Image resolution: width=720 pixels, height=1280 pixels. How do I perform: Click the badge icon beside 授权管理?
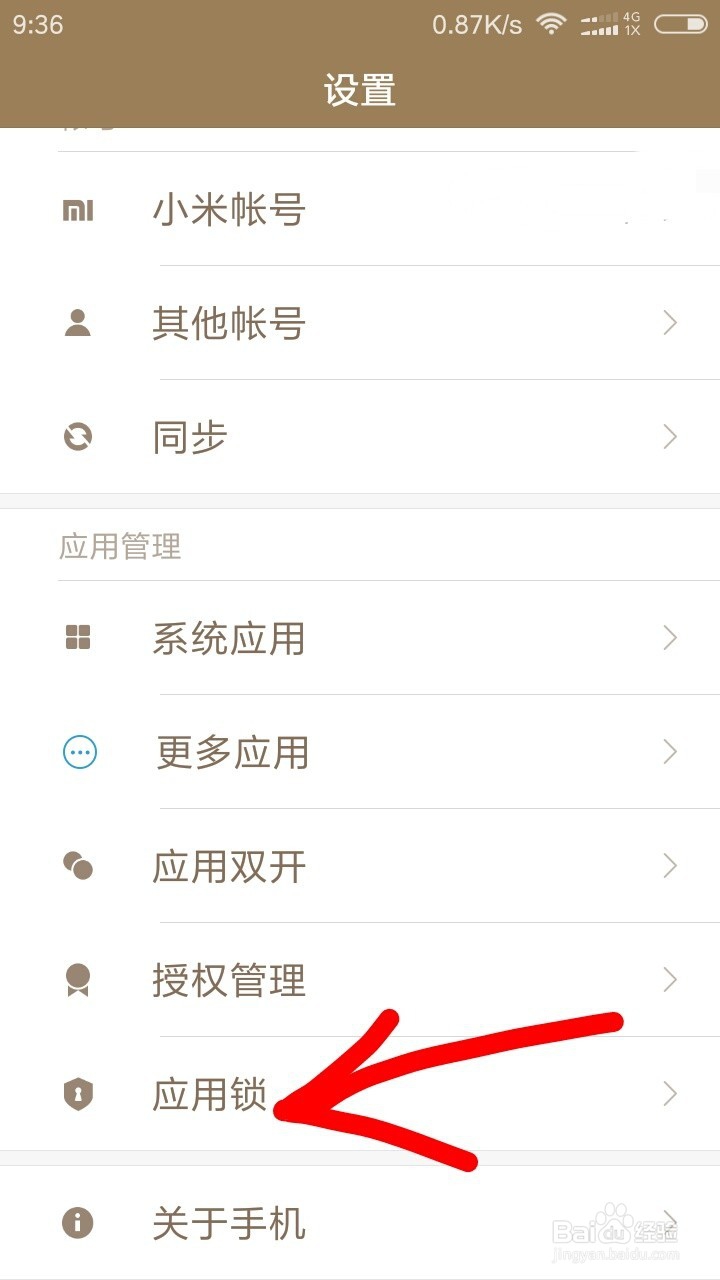(x=78, y=980)
